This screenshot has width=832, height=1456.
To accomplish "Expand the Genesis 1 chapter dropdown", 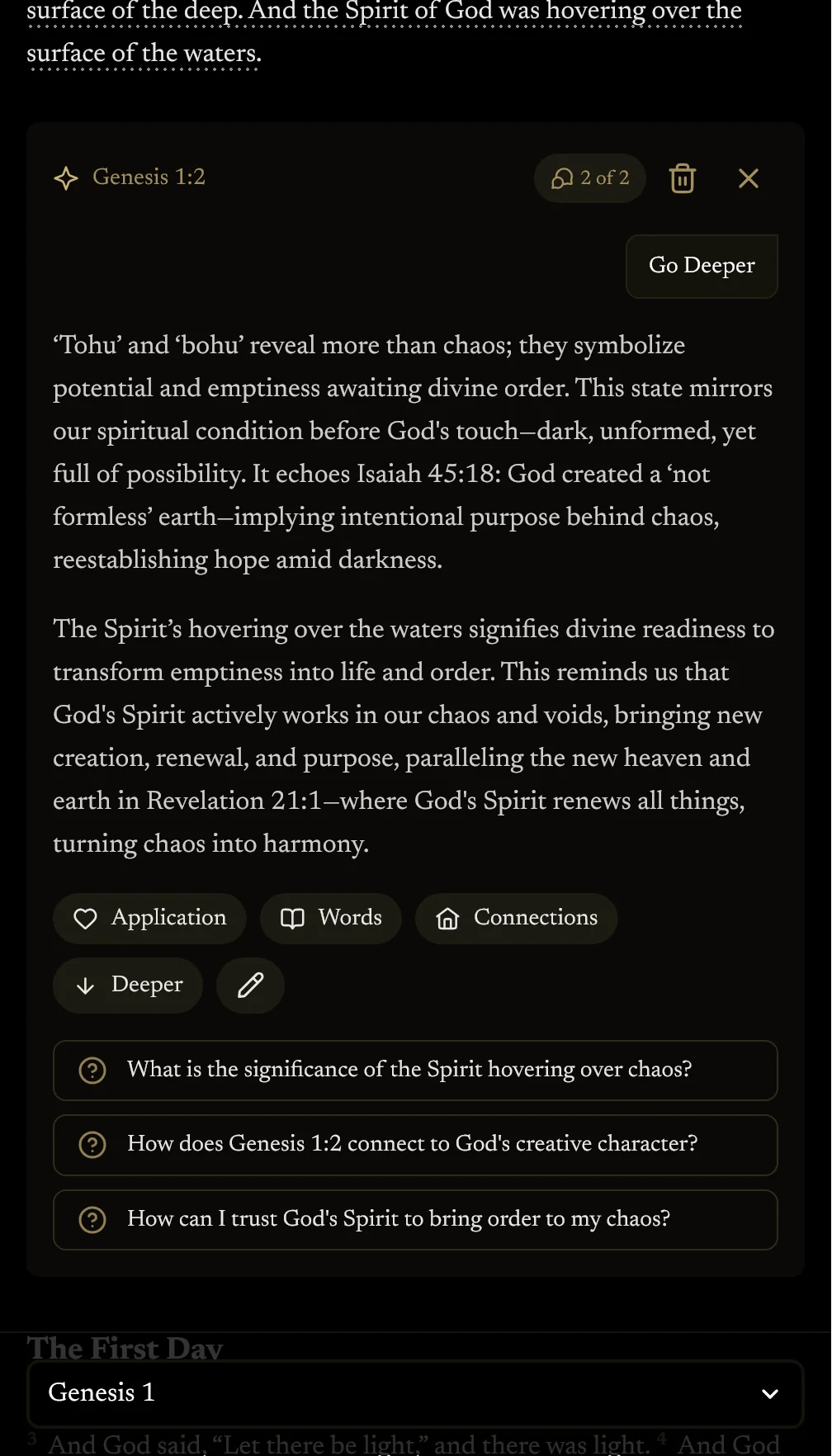I will click(415, 1393).
